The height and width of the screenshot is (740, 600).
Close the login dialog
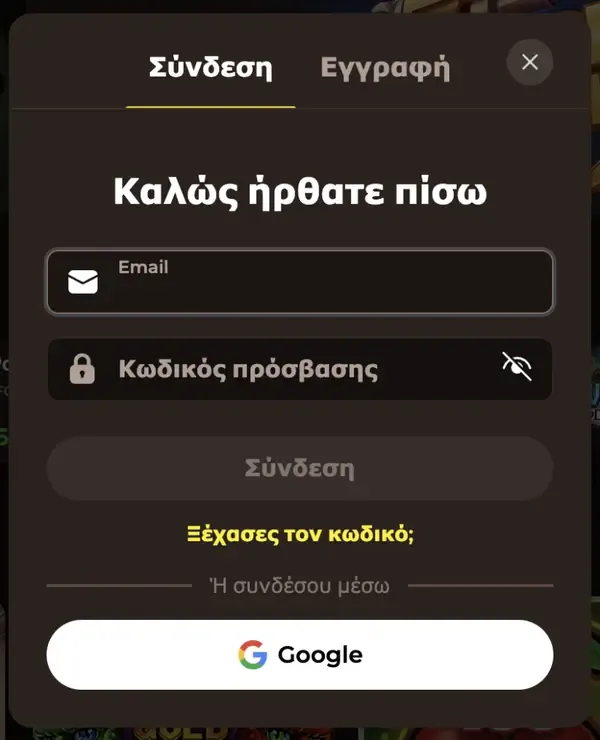pyautogui.click(x=530, y=62)
